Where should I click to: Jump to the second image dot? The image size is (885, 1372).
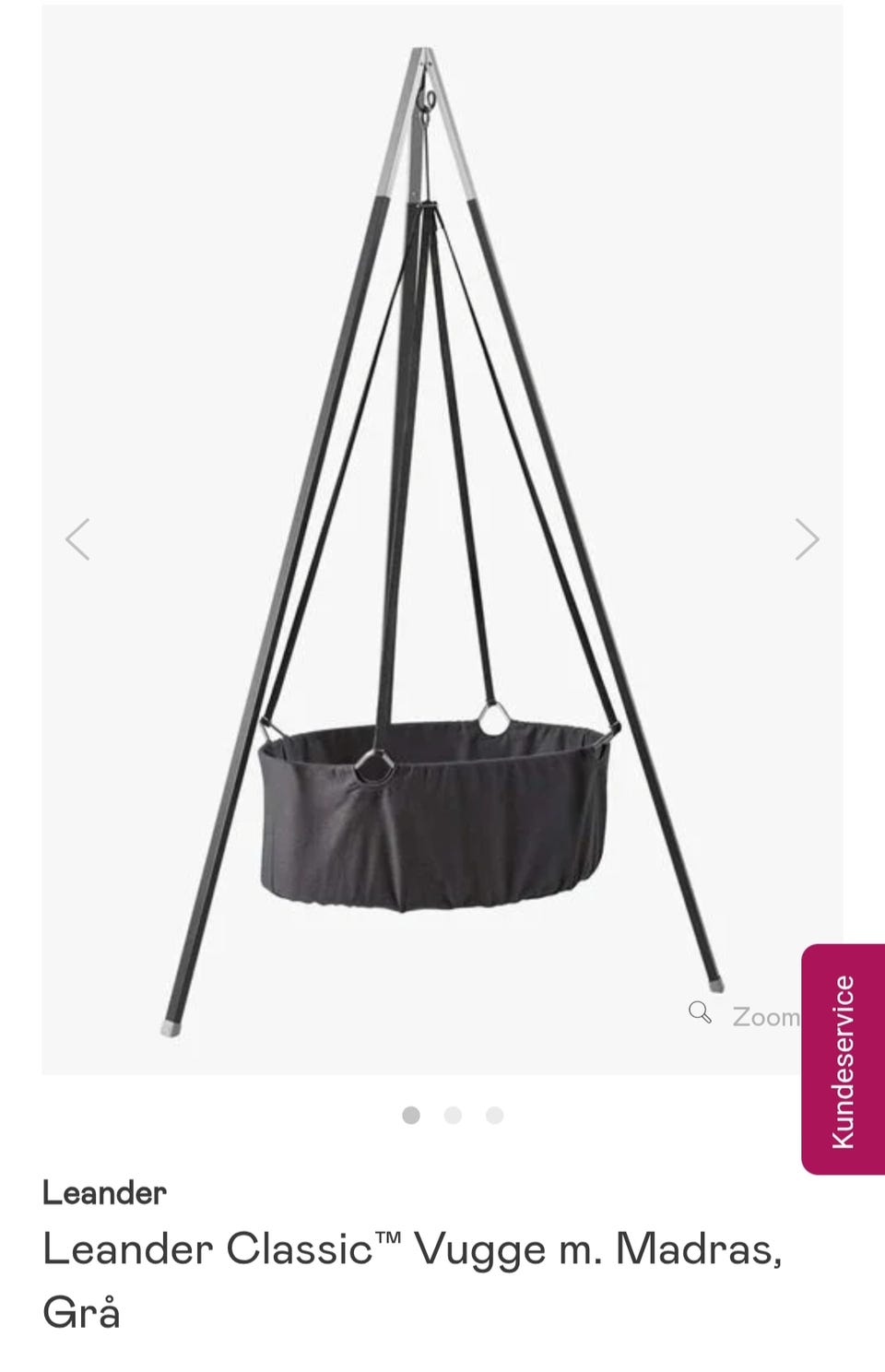click(x=453, y=1116)
